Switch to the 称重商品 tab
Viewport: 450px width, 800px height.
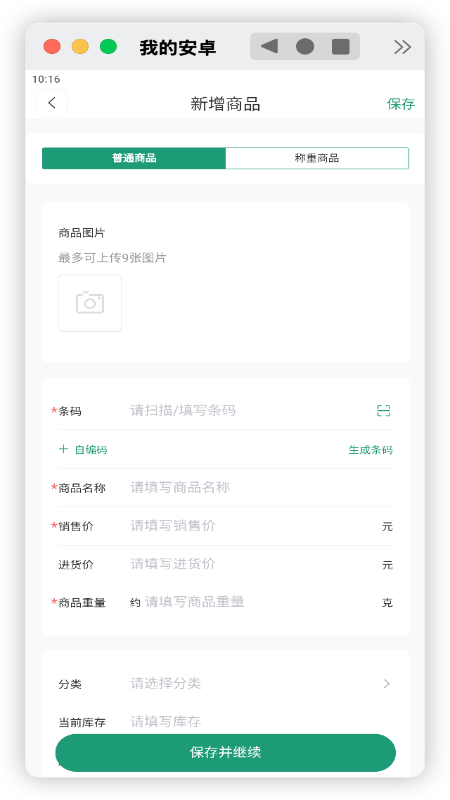[x=317, y=158]
